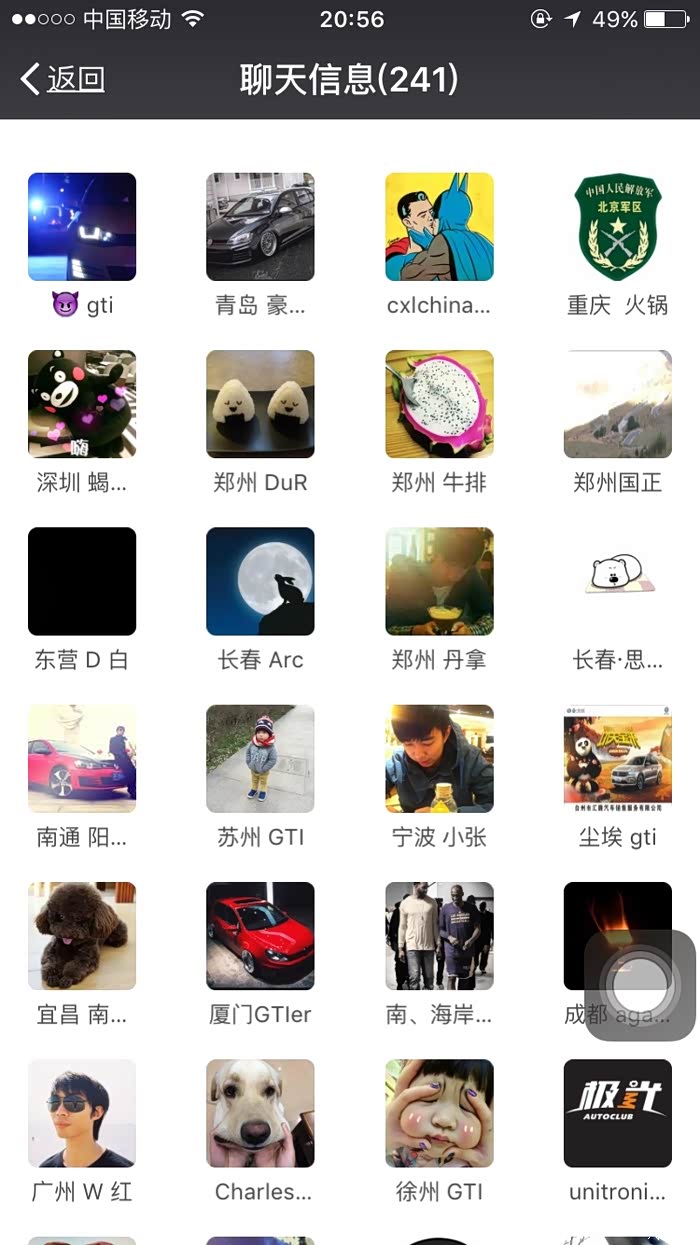Select the 长春 Arc member

[260, 581]
